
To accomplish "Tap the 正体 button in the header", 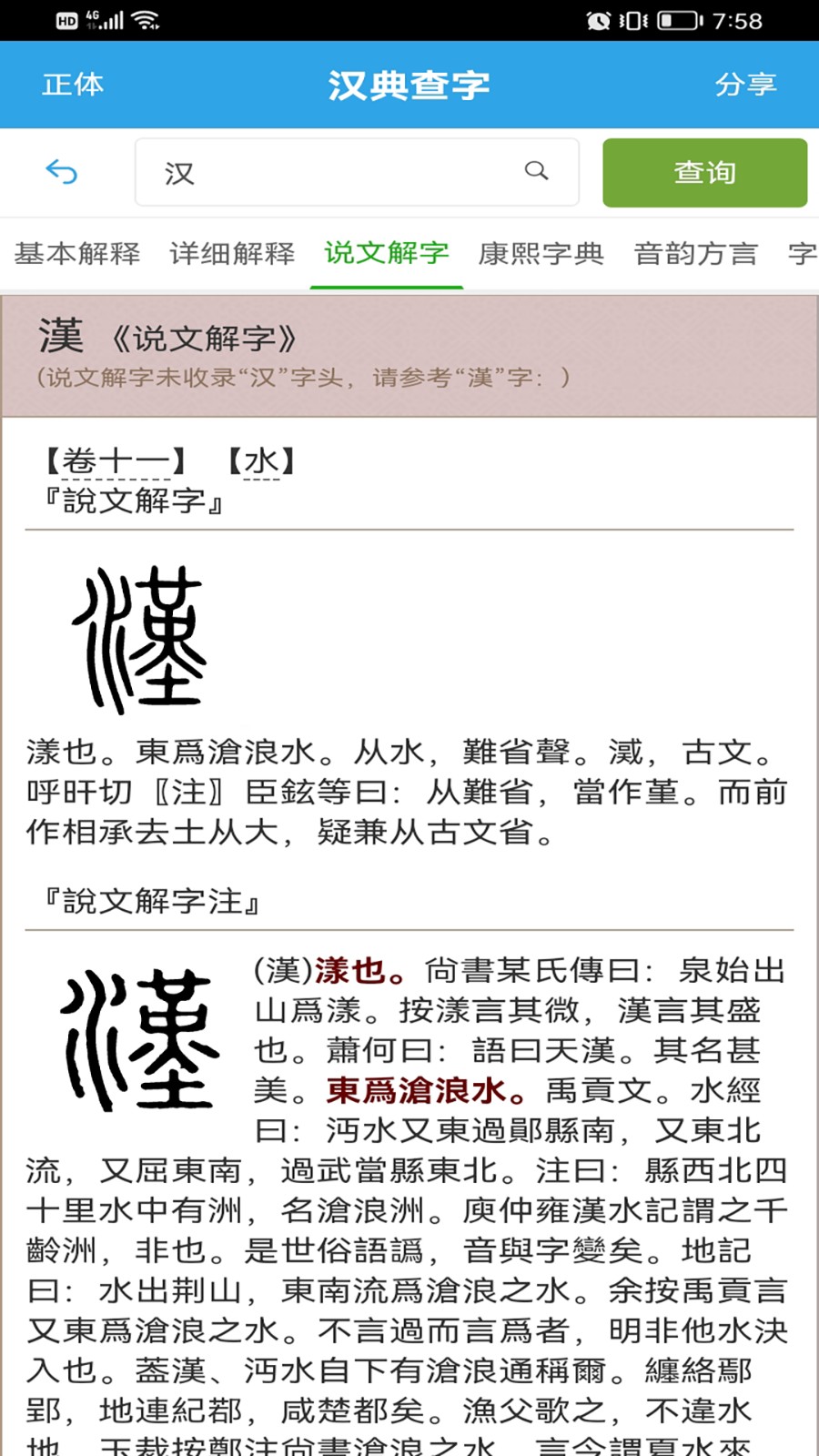I will tap(73, 85).
